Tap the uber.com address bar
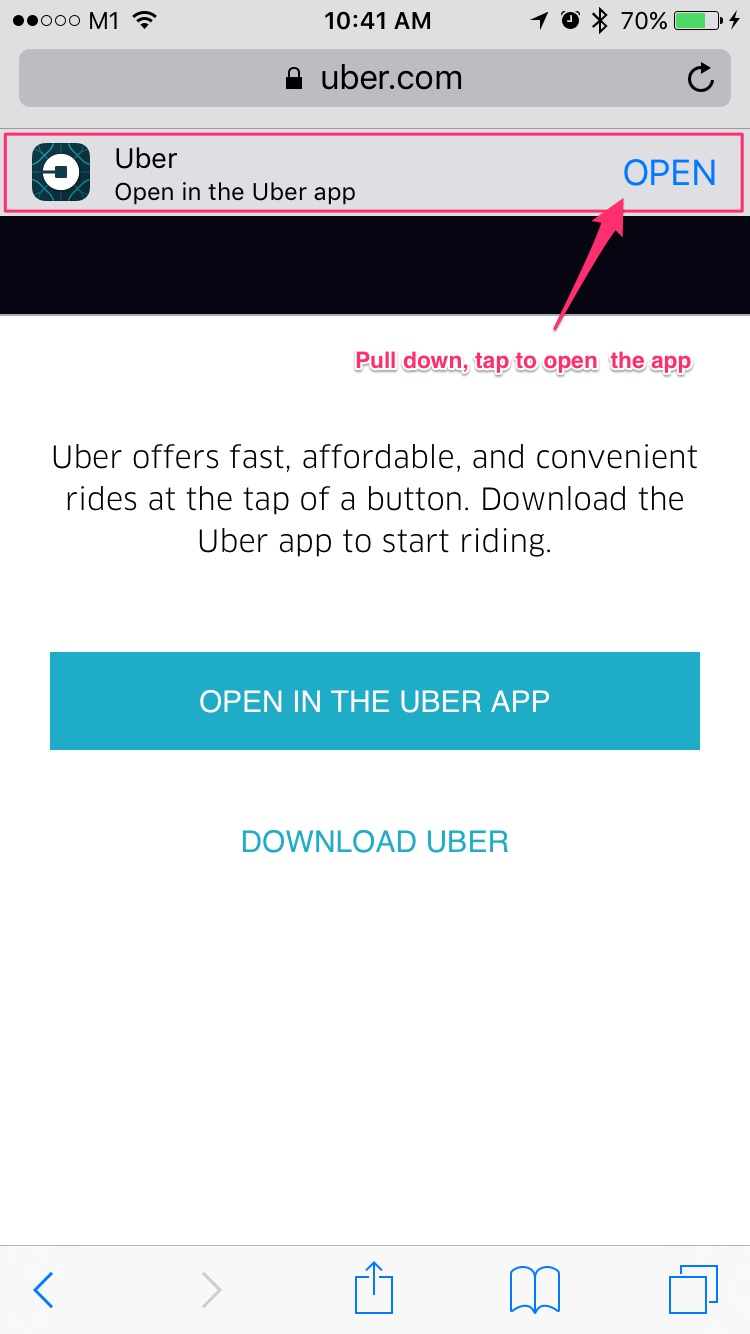 pyautogui.click(x=375, y=78)
